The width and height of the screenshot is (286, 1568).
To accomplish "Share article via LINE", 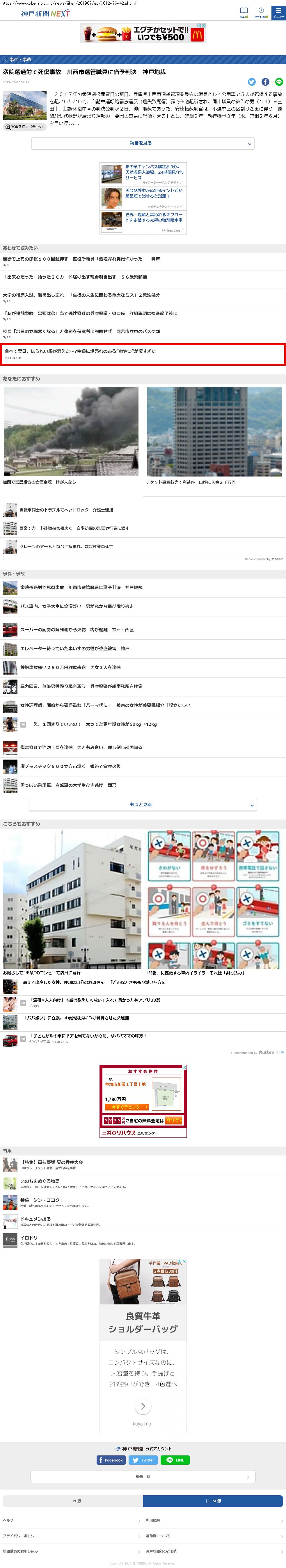I will click(279, 81).
